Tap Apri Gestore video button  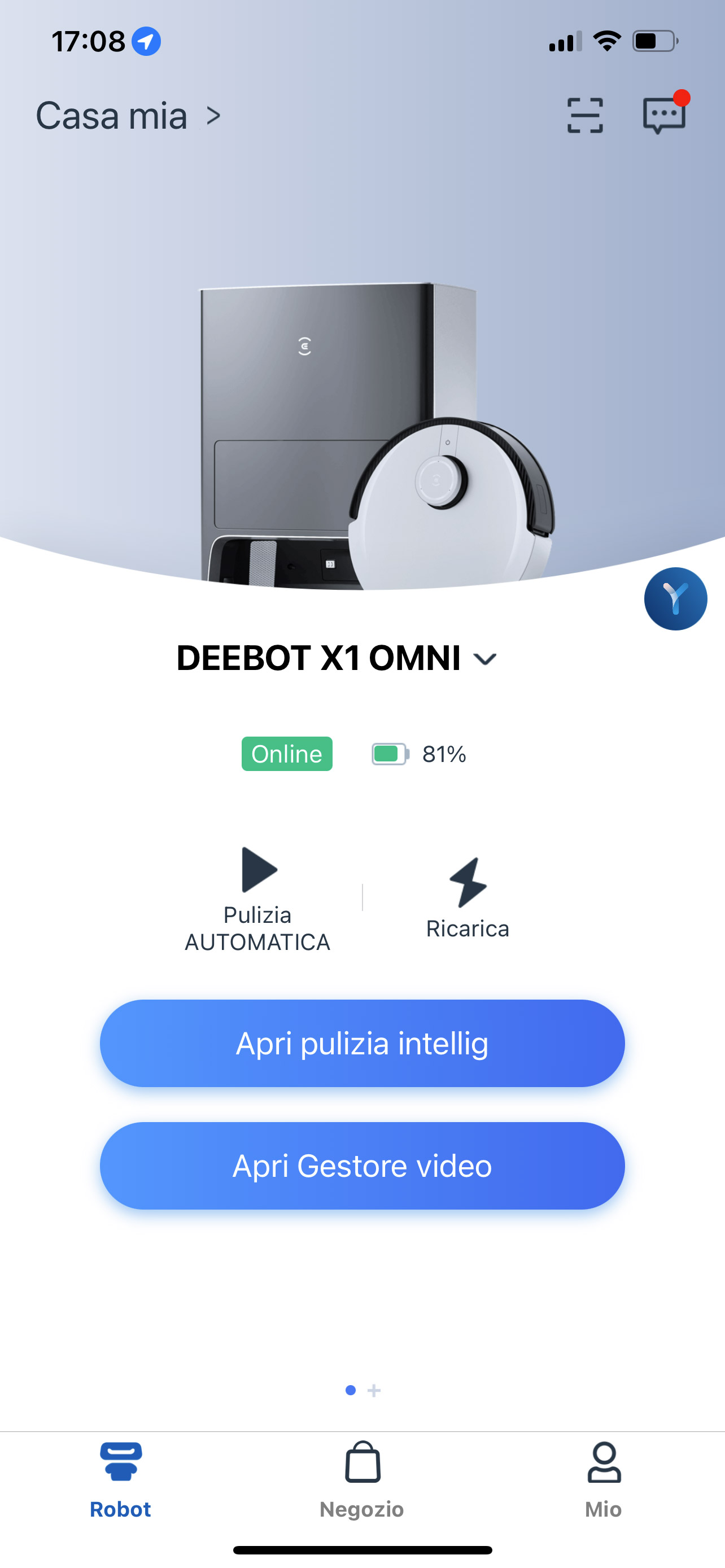pos(362,1166)
